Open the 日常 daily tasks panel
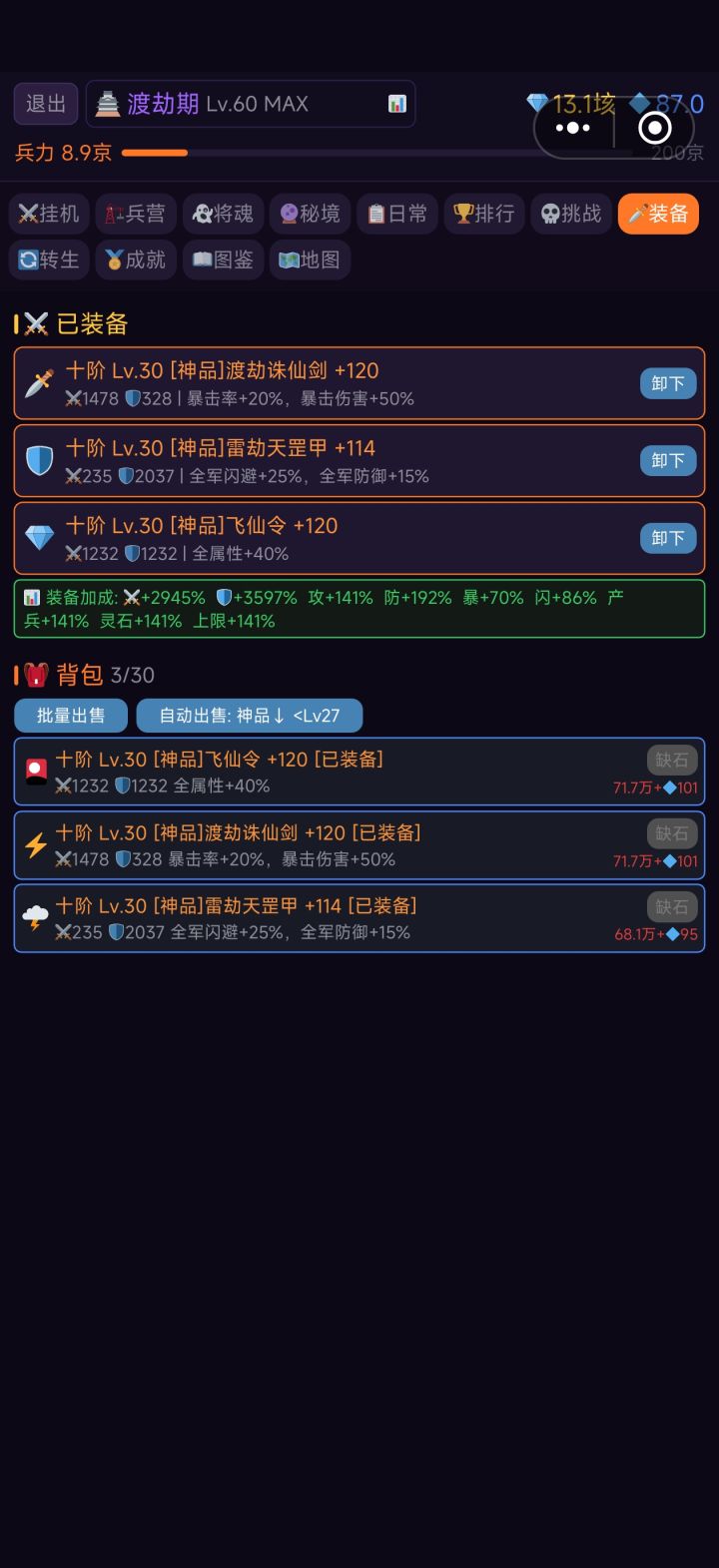The width and height of the screenshot is (719, 1568). (396, 214)
